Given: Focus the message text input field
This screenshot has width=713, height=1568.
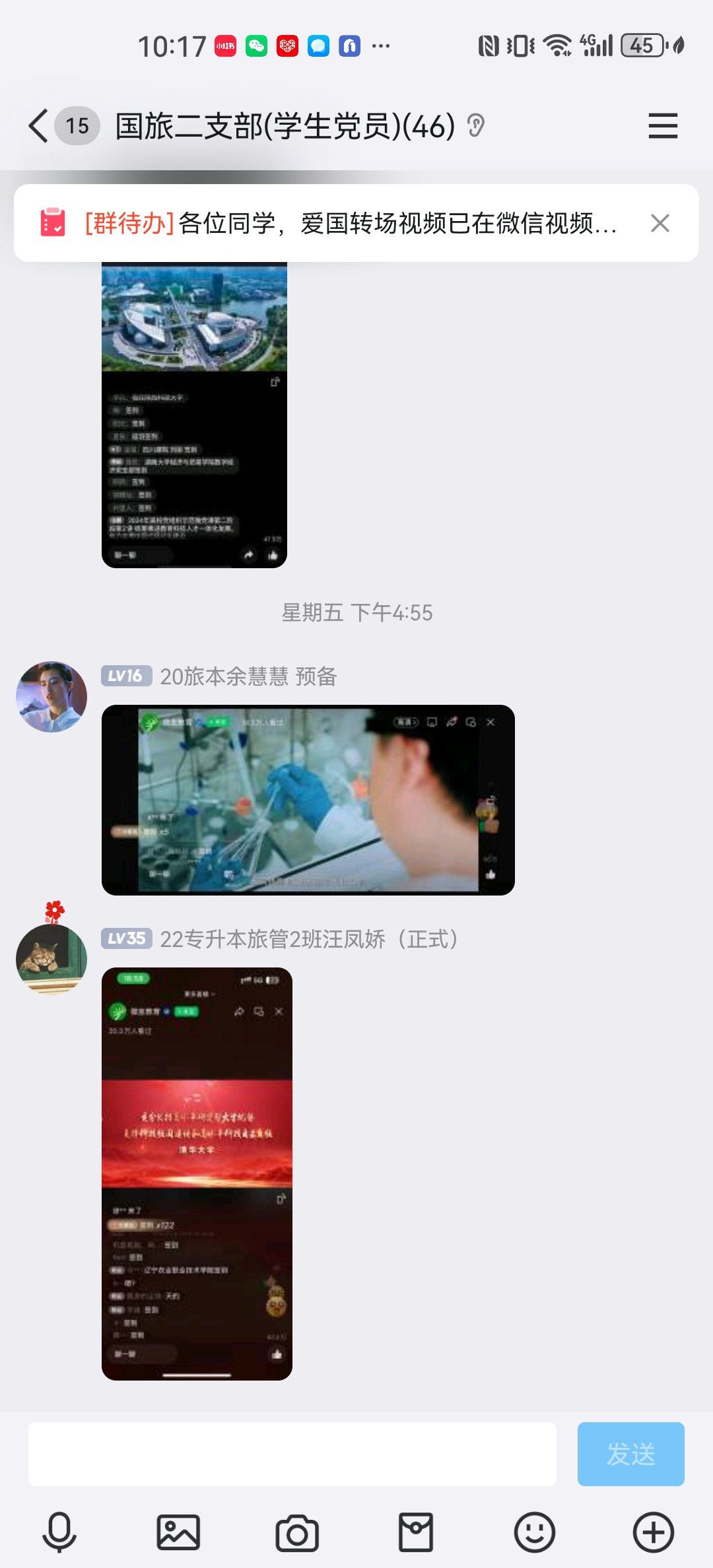Looking at the screenshot, I should (x=292, y=1454).
